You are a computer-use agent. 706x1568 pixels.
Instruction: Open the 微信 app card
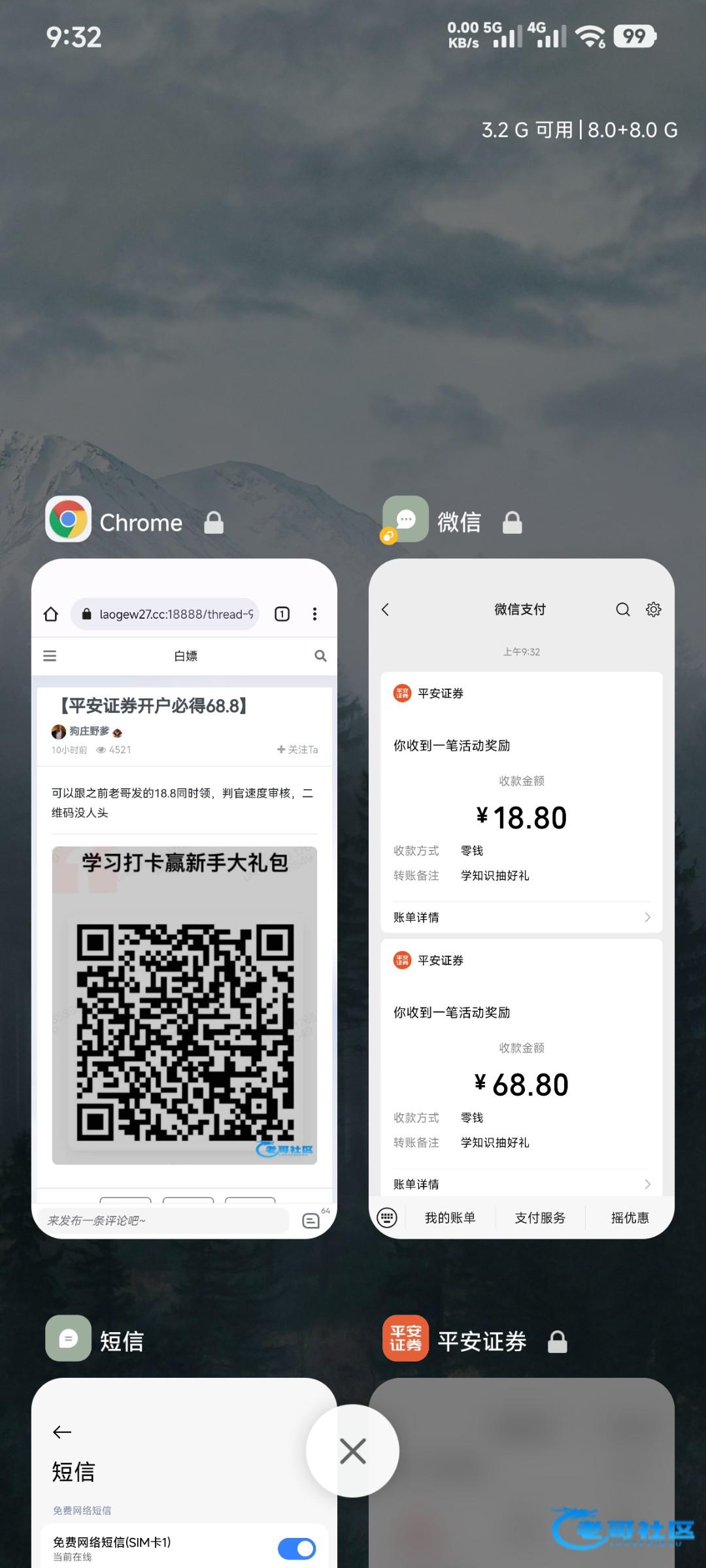pyautogui.click(x=521, y=898)
